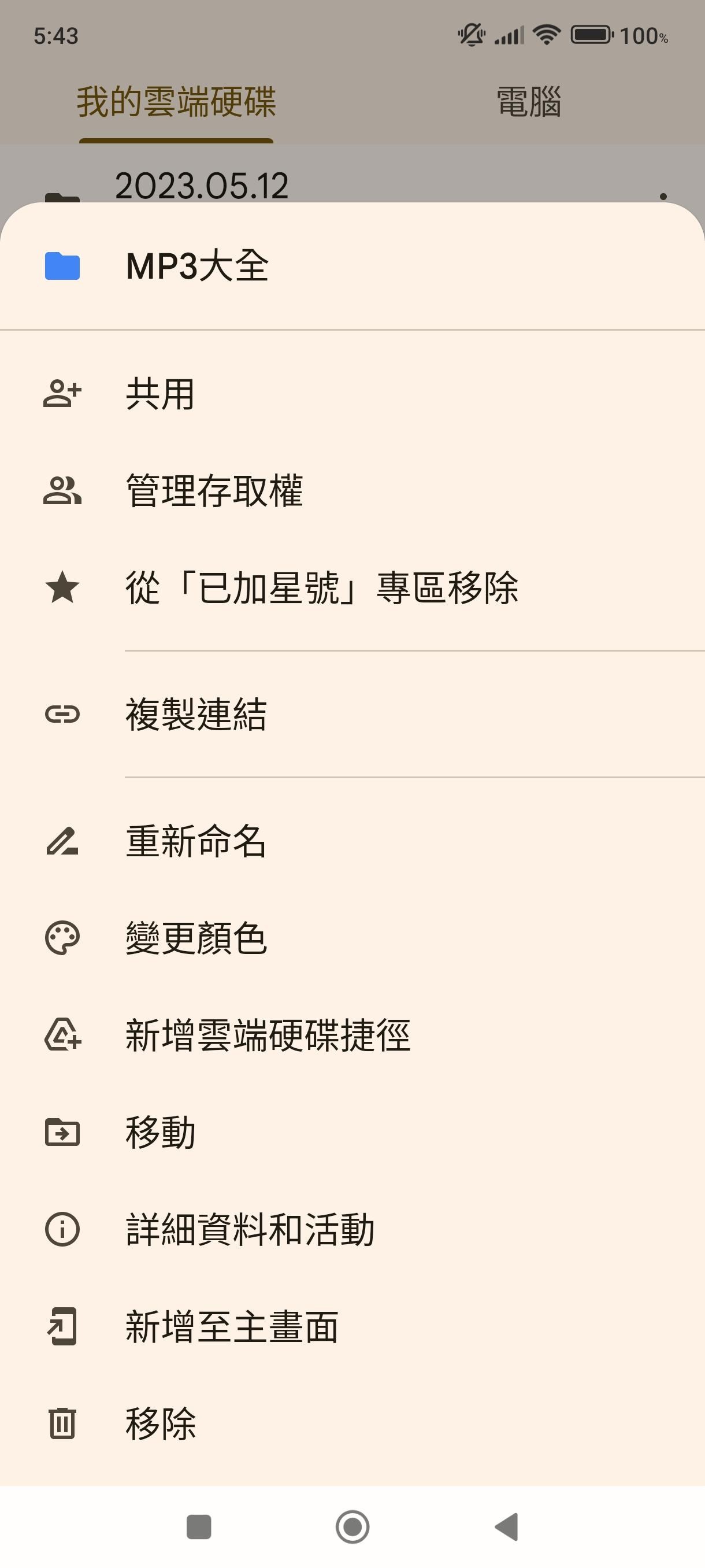Select the 我的雲端硬碟 tab
Image resolution: width=705 pixels, height=1568 pixels.
(x=176, y=102)
